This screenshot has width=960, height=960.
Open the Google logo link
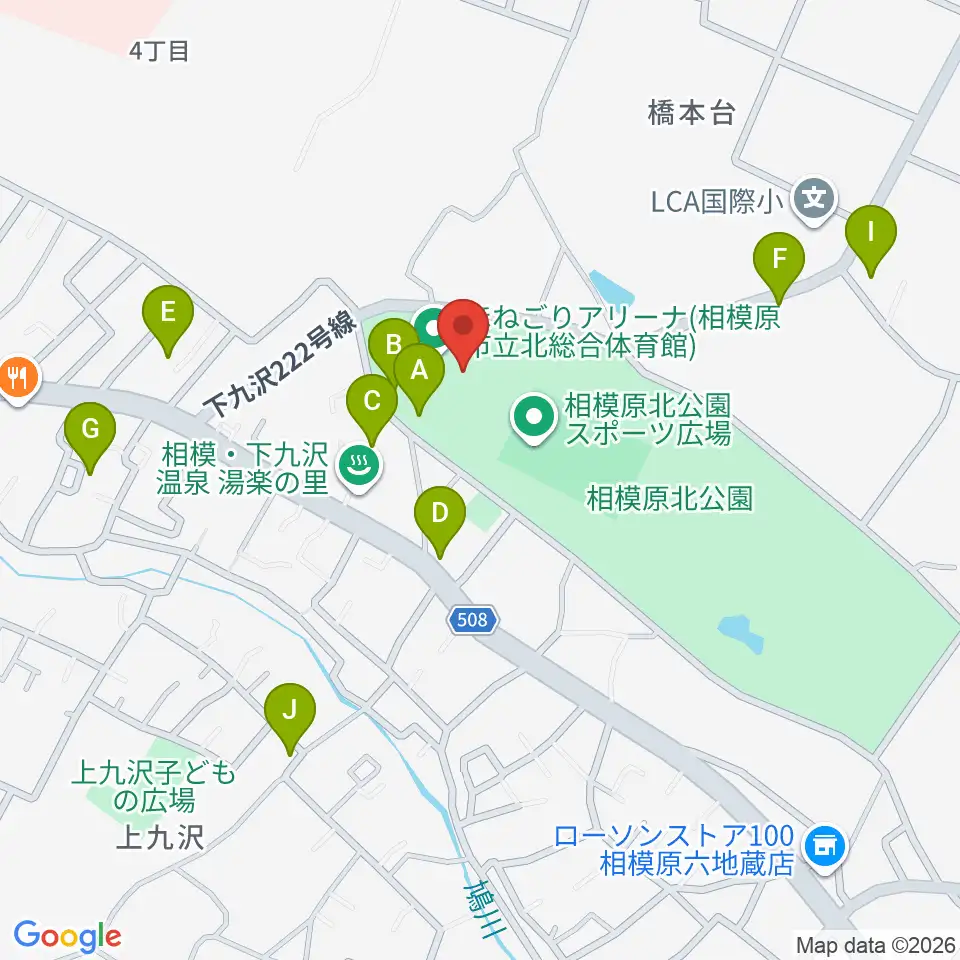tap(67, 936)
